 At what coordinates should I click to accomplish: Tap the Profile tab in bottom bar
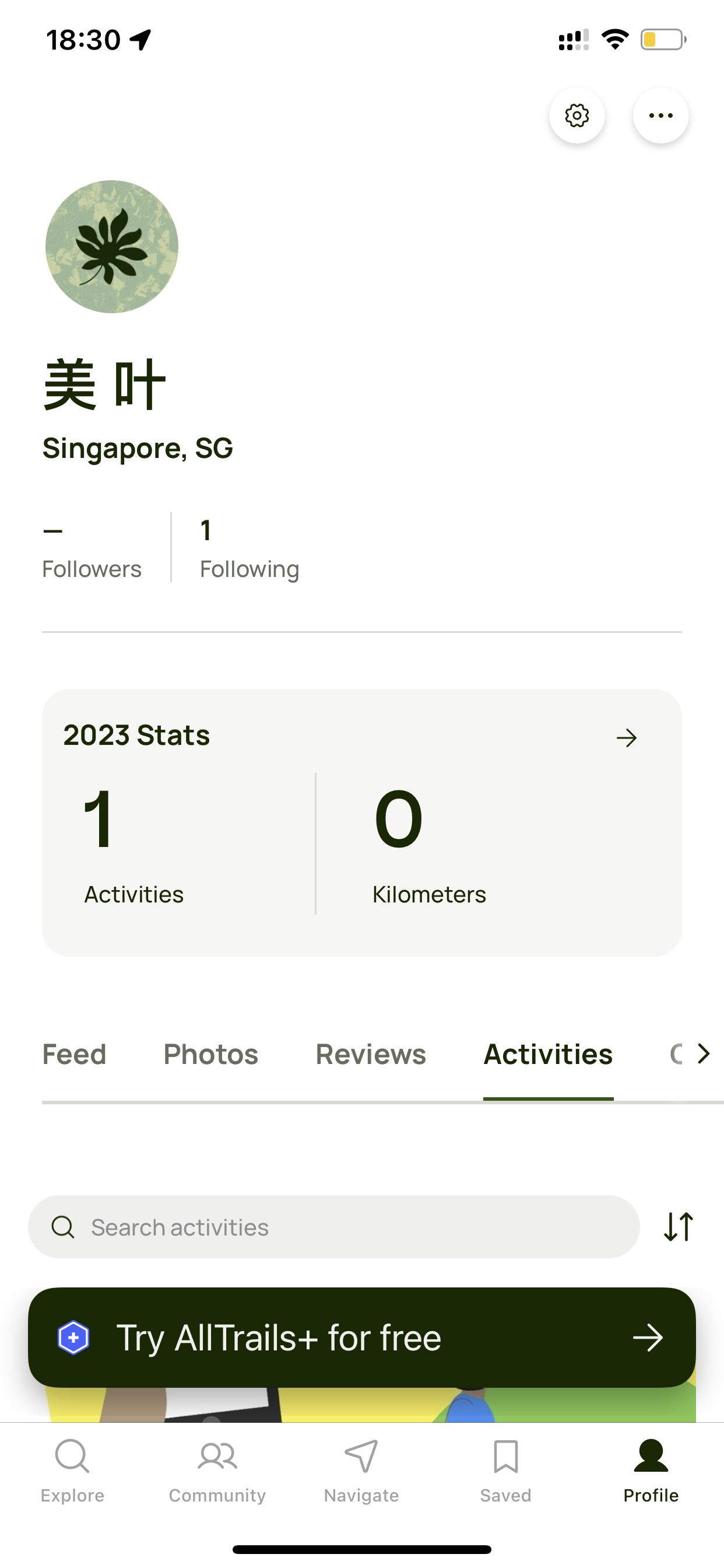pyautogui.click(x=651, y=1471)
